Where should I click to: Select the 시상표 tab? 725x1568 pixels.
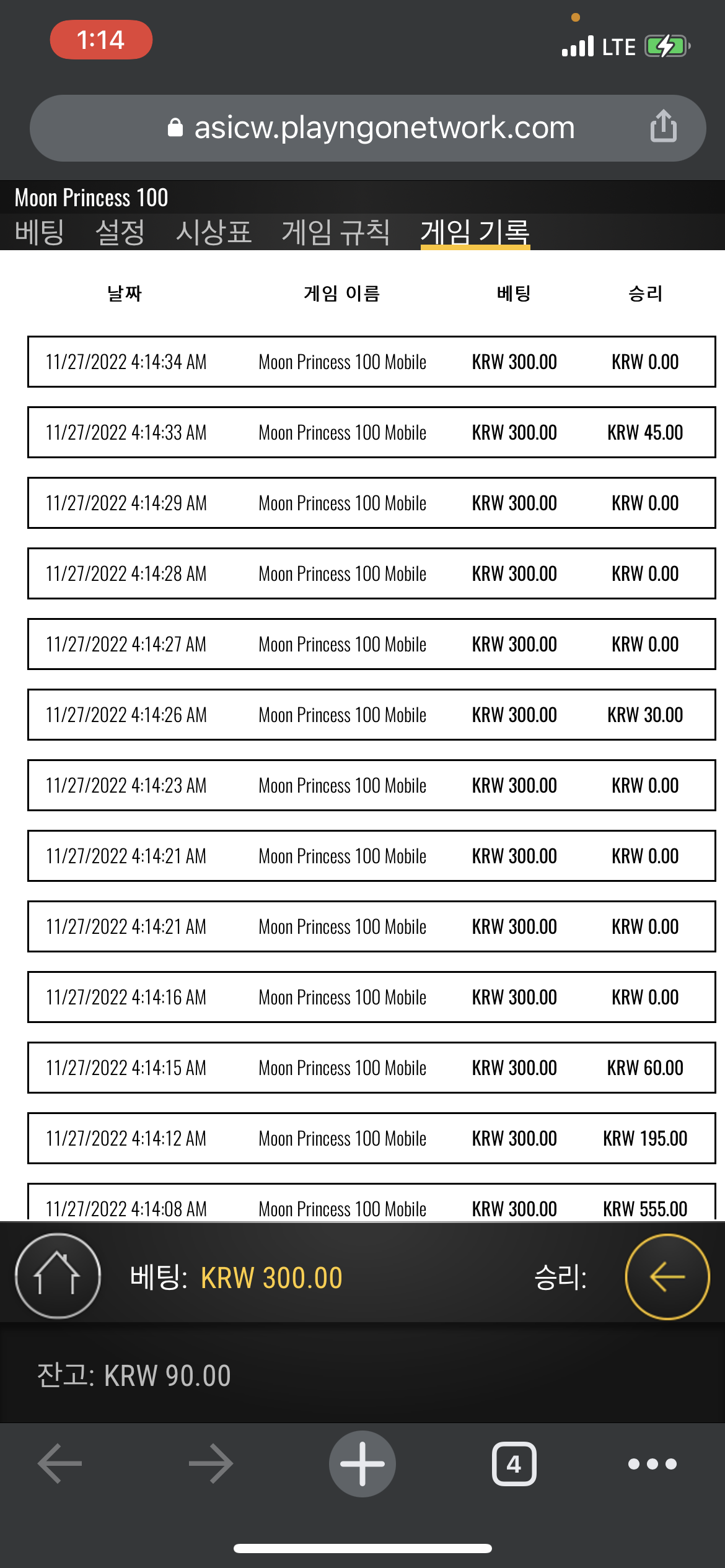coord(214,232)
